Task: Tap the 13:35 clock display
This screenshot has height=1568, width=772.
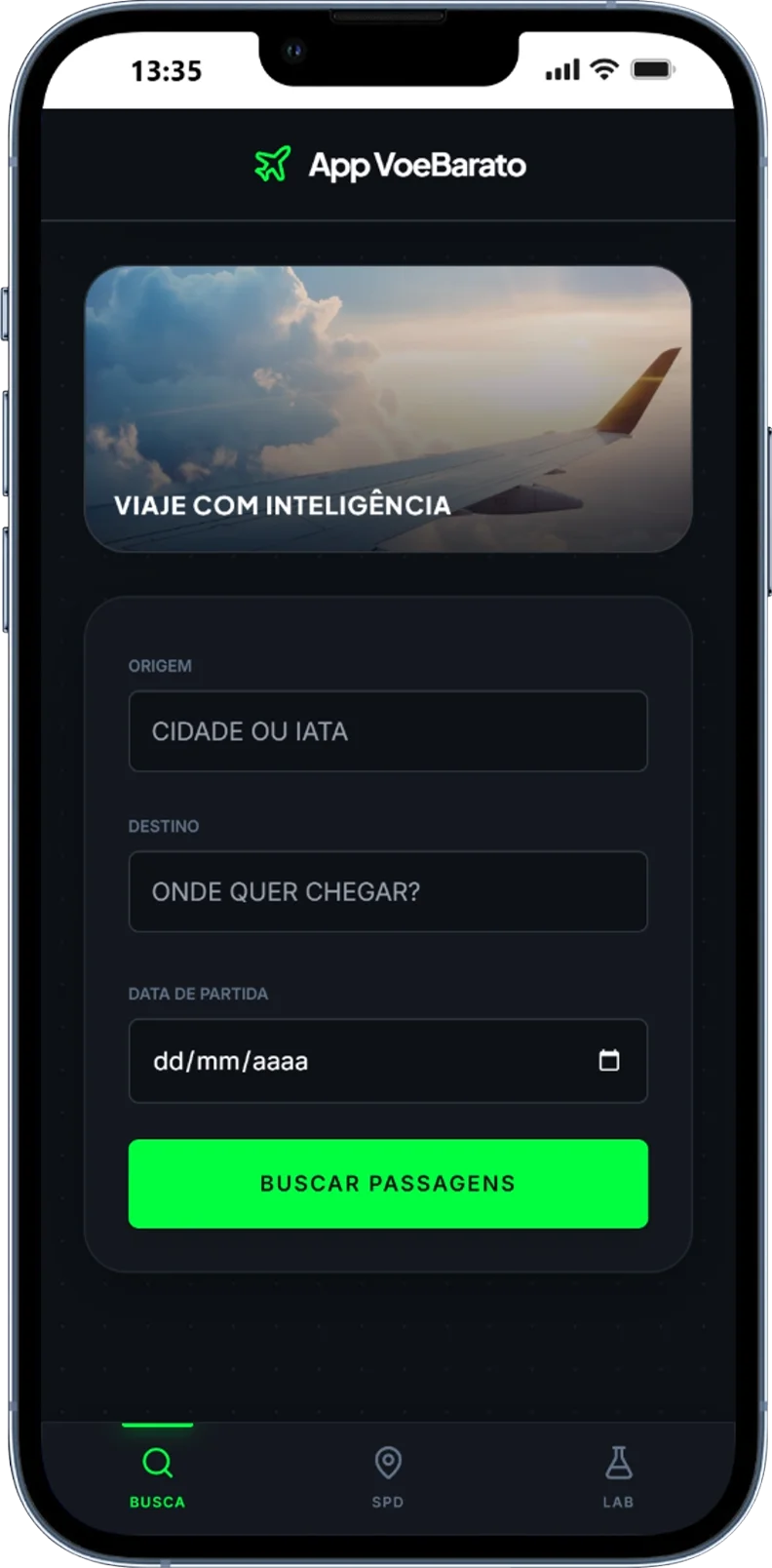Action: pyautogui.click(x=168, y=71)
